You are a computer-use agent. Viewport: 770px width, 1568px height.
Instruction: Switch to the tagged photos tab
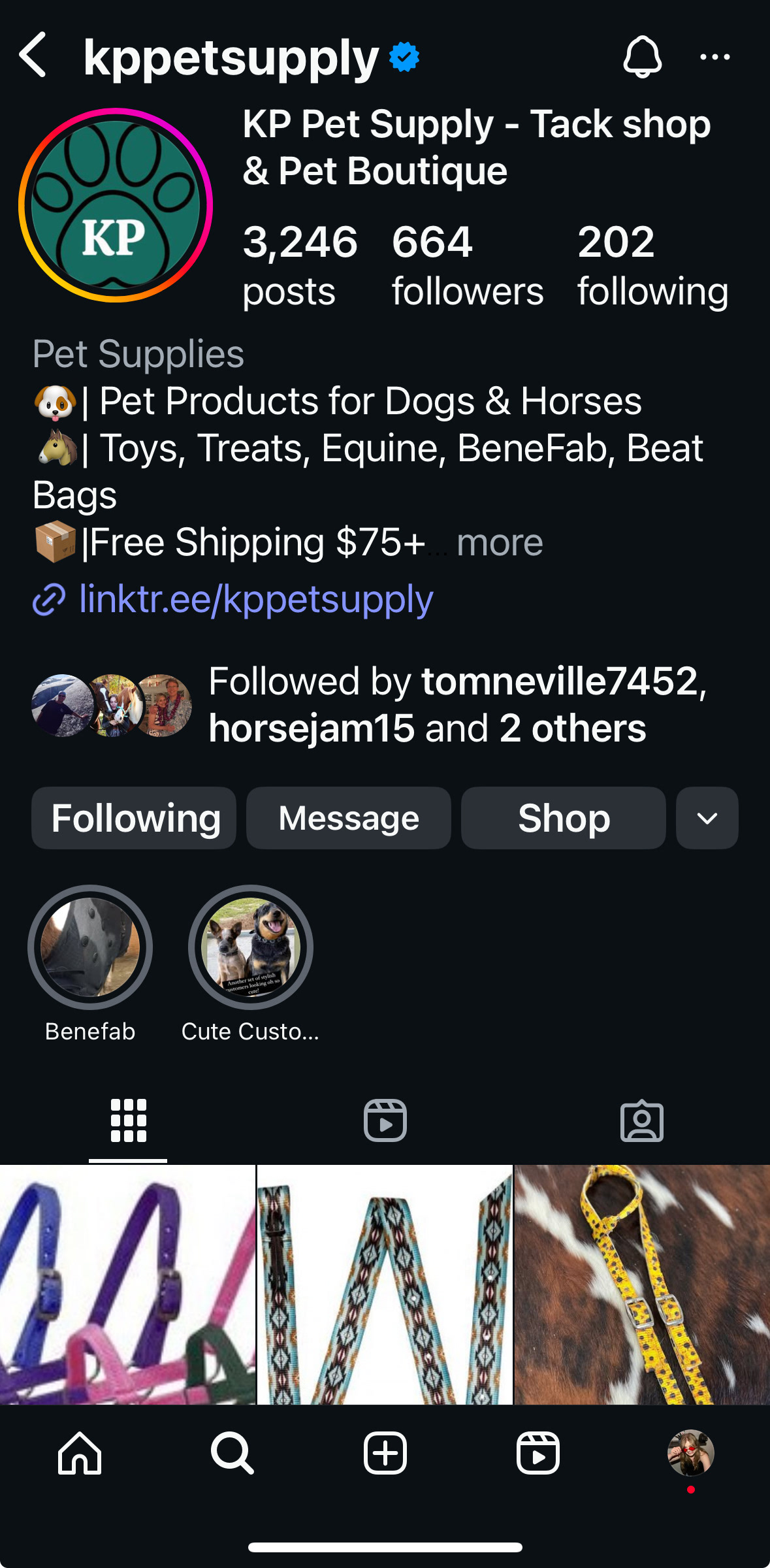[641, 1121]
